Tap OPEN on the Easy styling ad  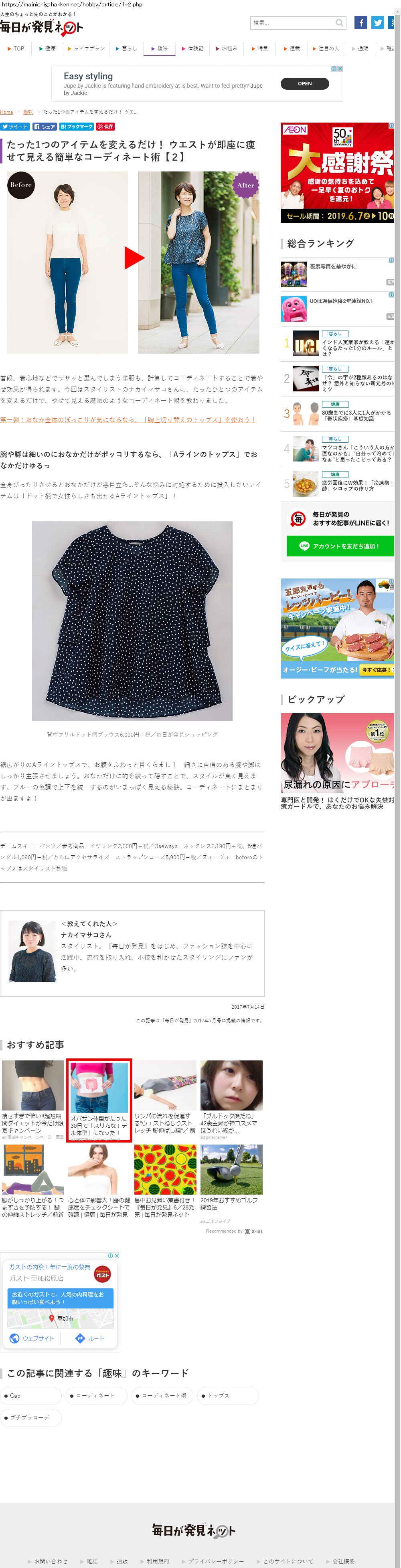304,84
